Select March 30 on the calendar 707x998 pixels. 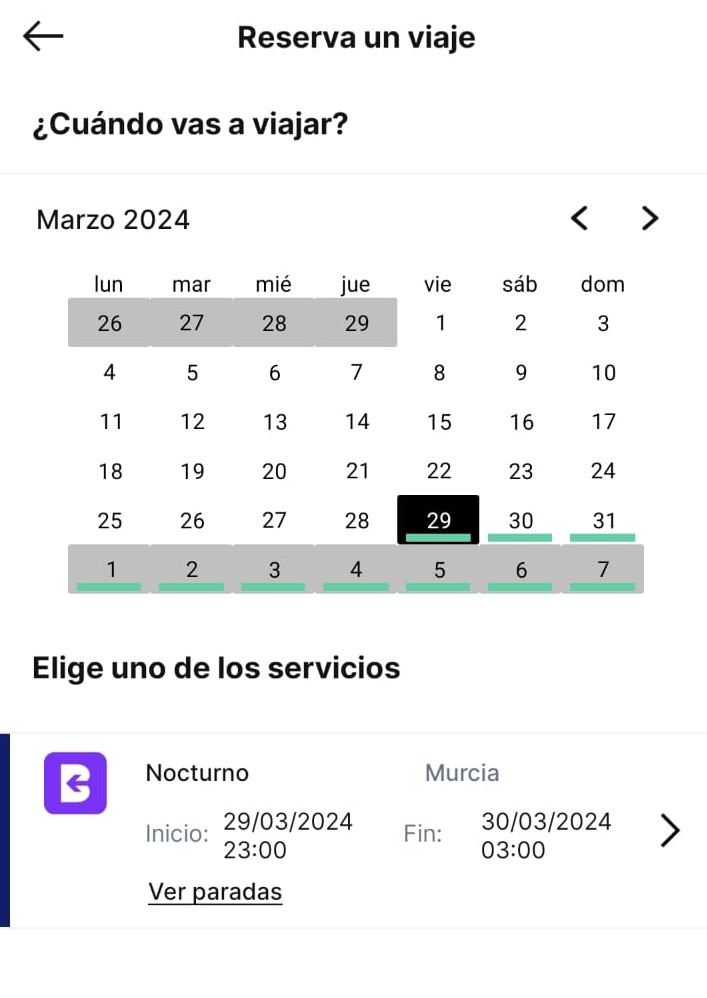click(x=521, y=520)
